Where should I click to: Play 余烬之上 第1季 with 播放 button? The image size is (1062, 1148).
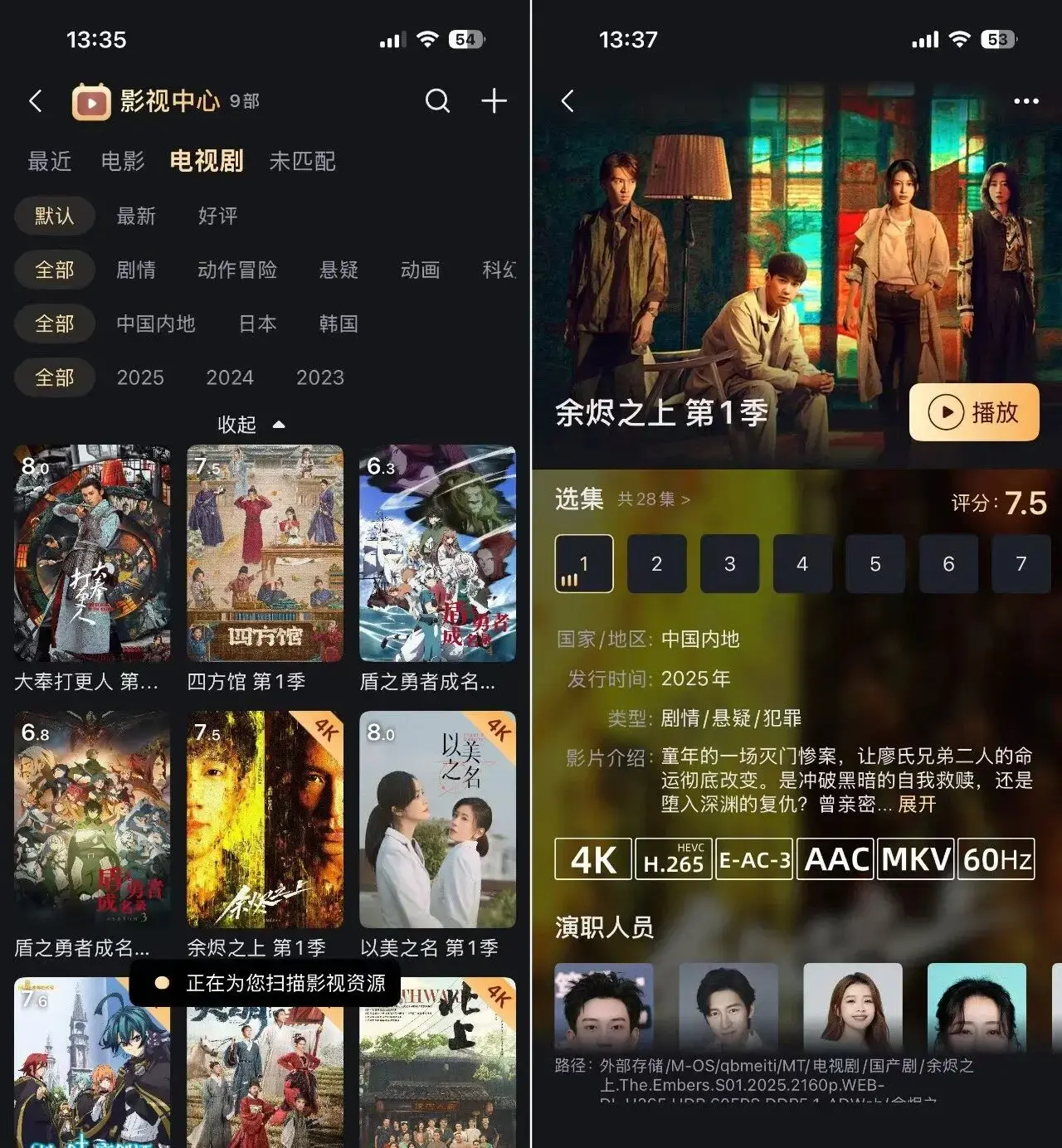[974, 412]
